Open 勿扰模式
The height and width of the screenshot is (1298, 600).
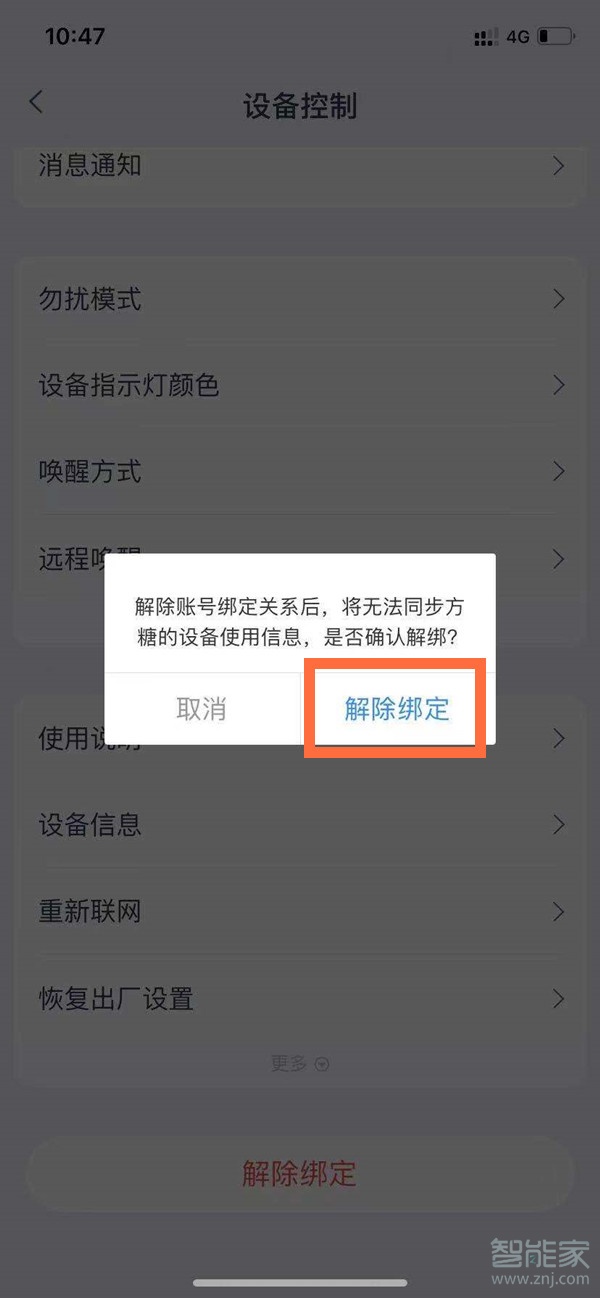pos(300,298)
